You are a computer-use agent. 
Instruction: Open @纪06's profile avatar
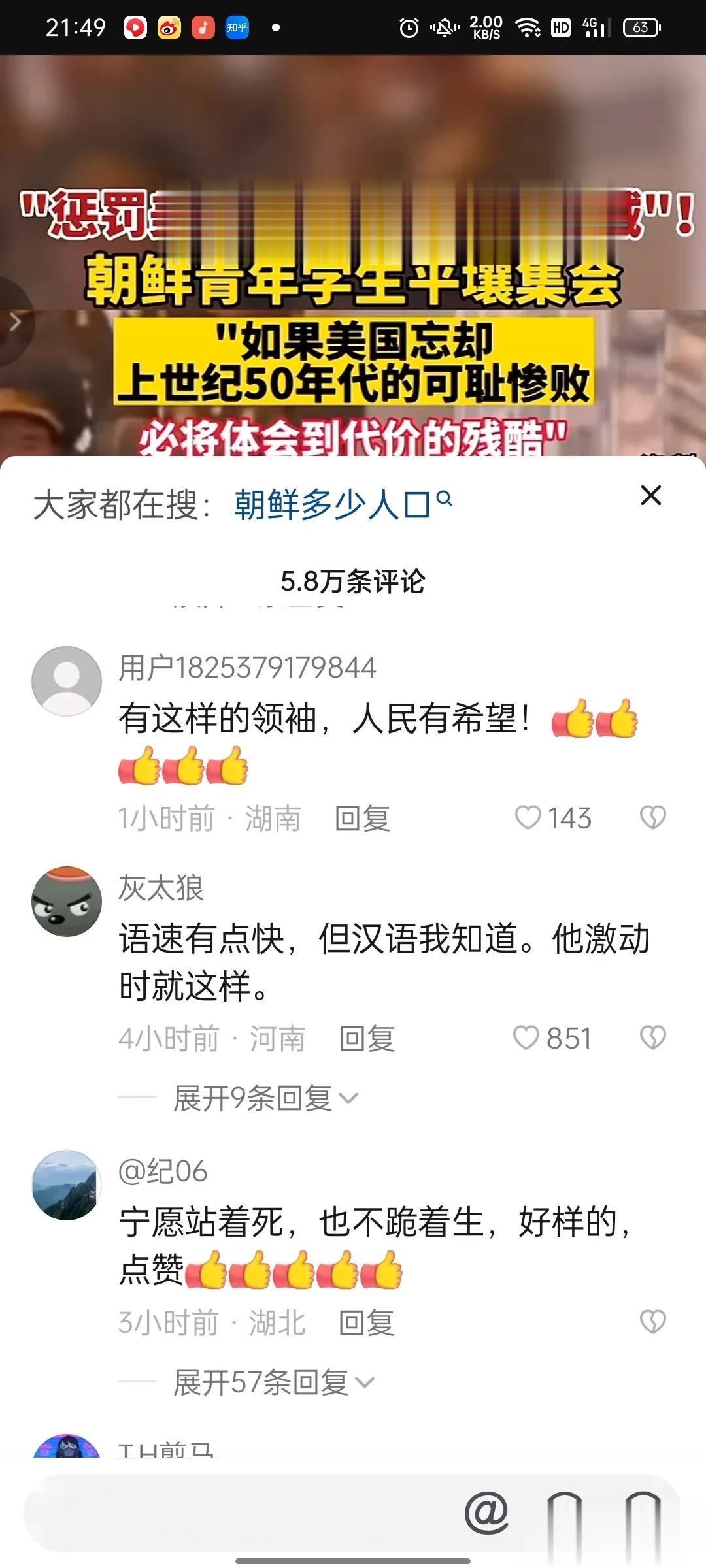tap(67, 1185)
